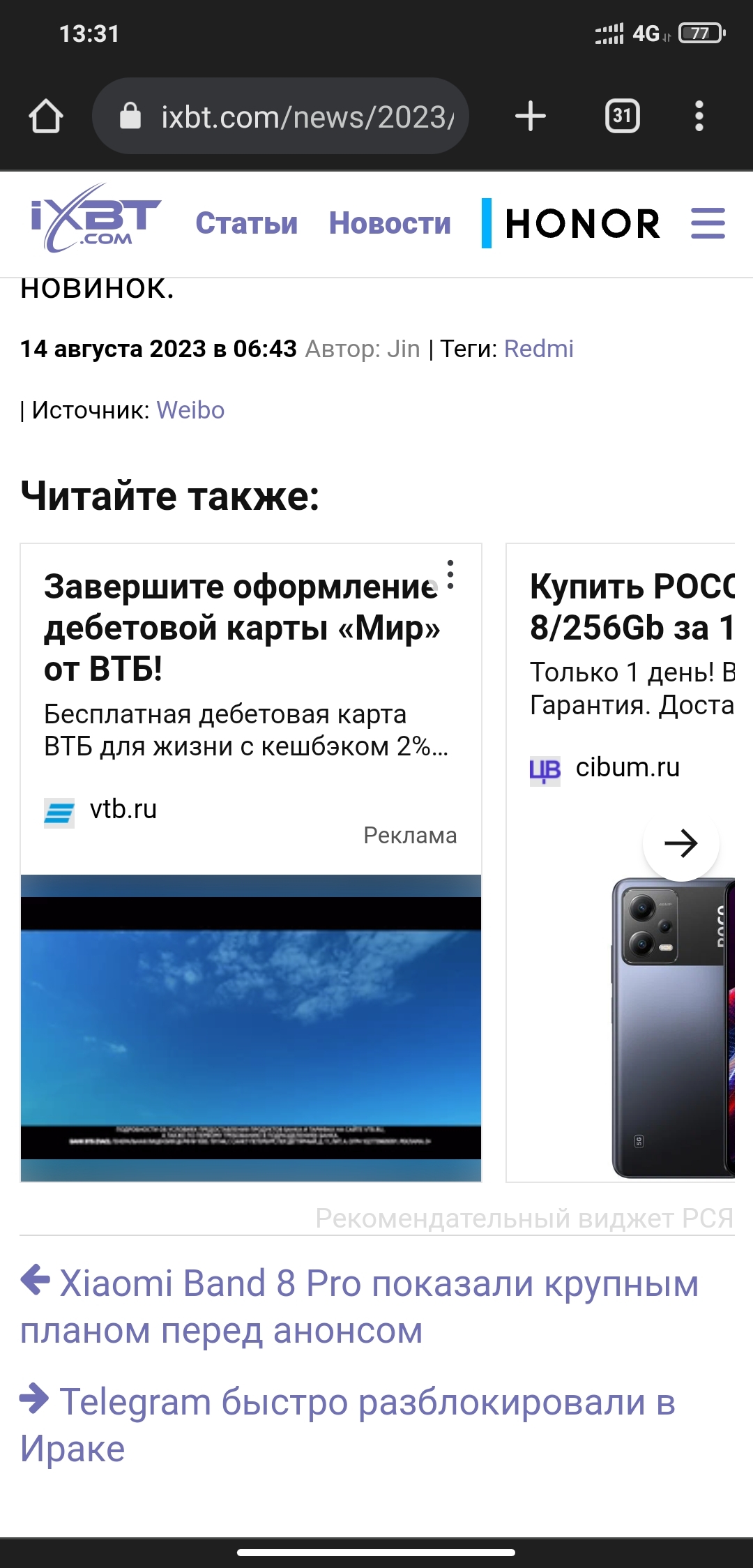Open the Weibo source link
Image resolution: width=753 pixels, height=1568 pixels.
190,410
